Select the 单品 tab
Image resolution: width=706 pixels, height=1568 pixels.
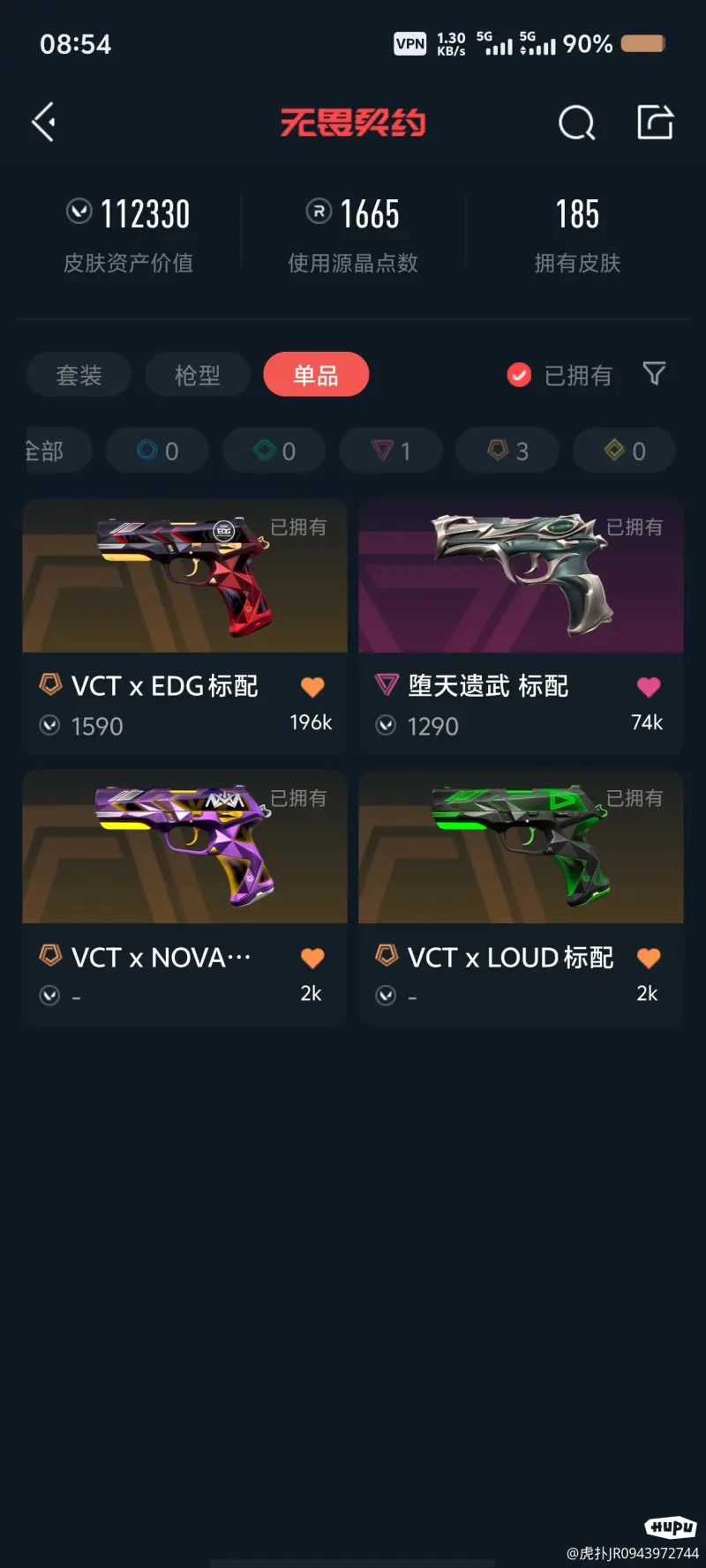(315, 375)
